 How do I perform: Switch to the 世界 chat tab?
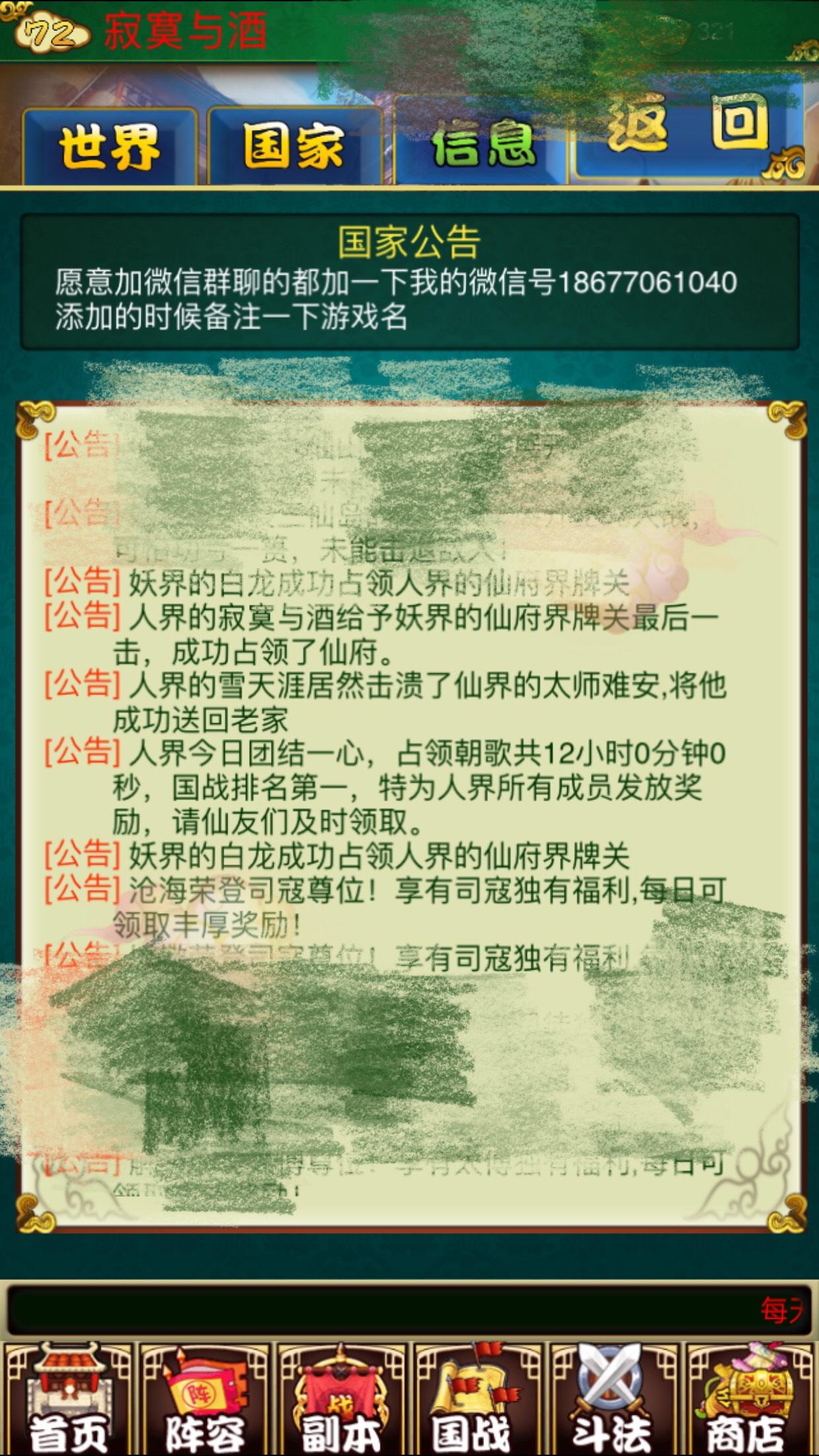coord(110,146)
